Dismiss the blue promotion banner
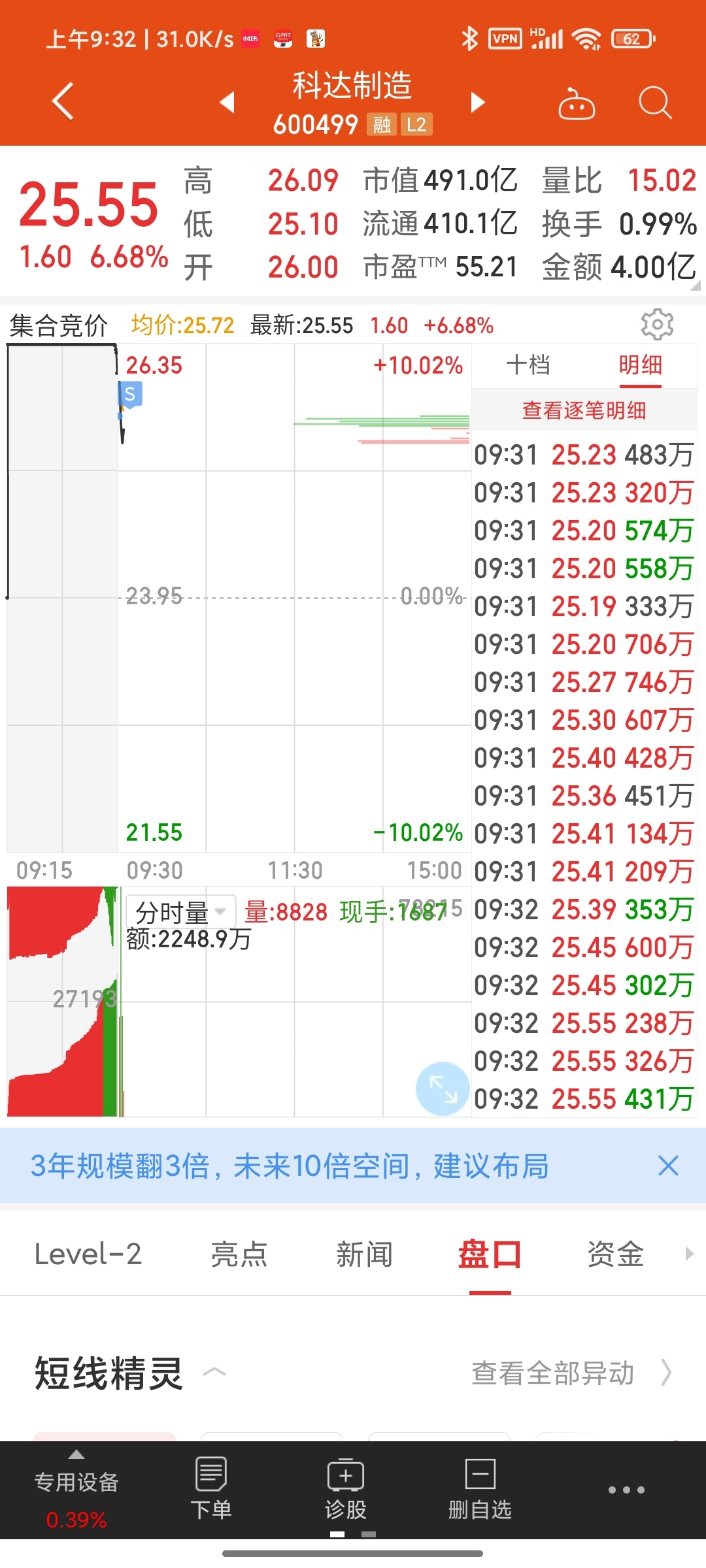Viewport: 706px width, 1568px height. 668,1166
